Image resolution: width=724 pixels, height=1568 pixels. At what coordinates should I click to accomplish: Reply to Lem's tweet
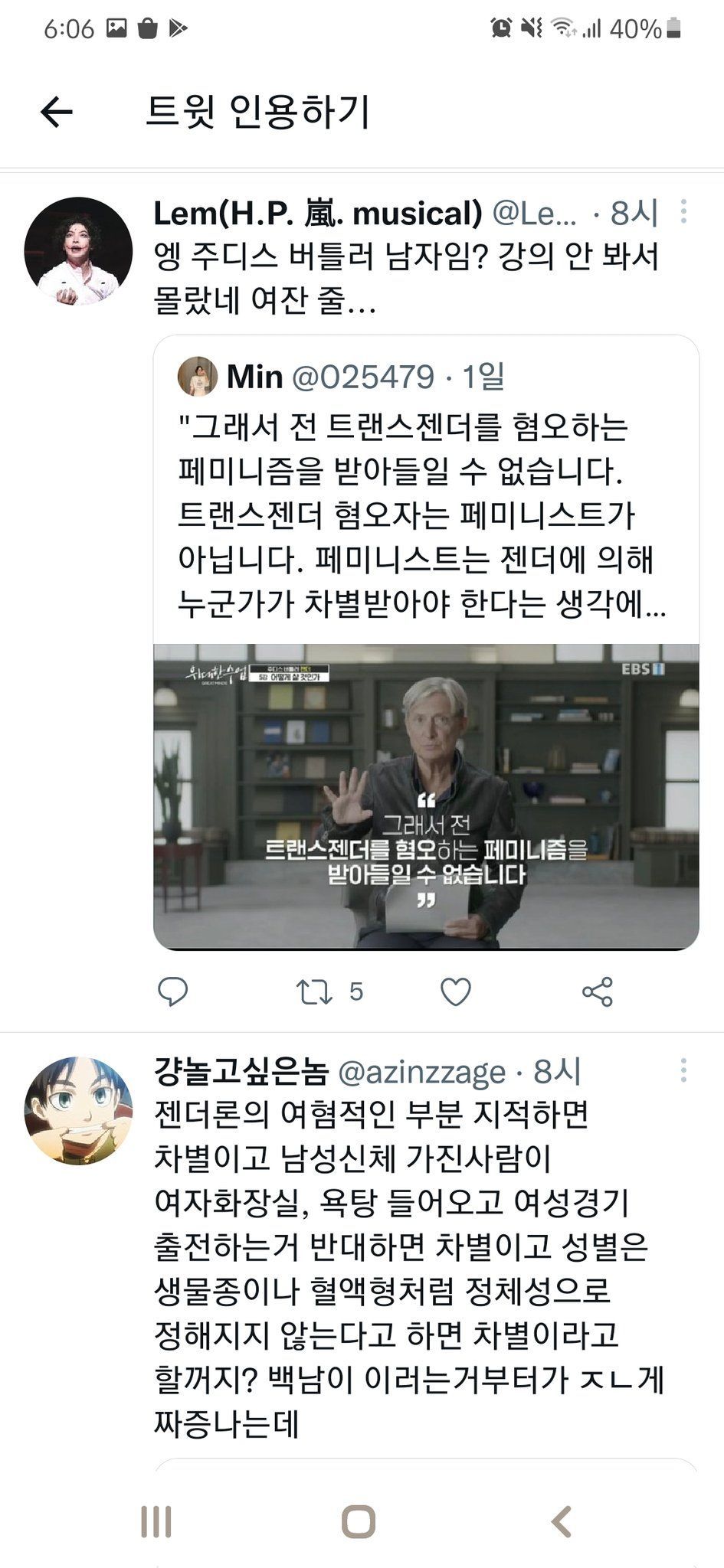172,991
